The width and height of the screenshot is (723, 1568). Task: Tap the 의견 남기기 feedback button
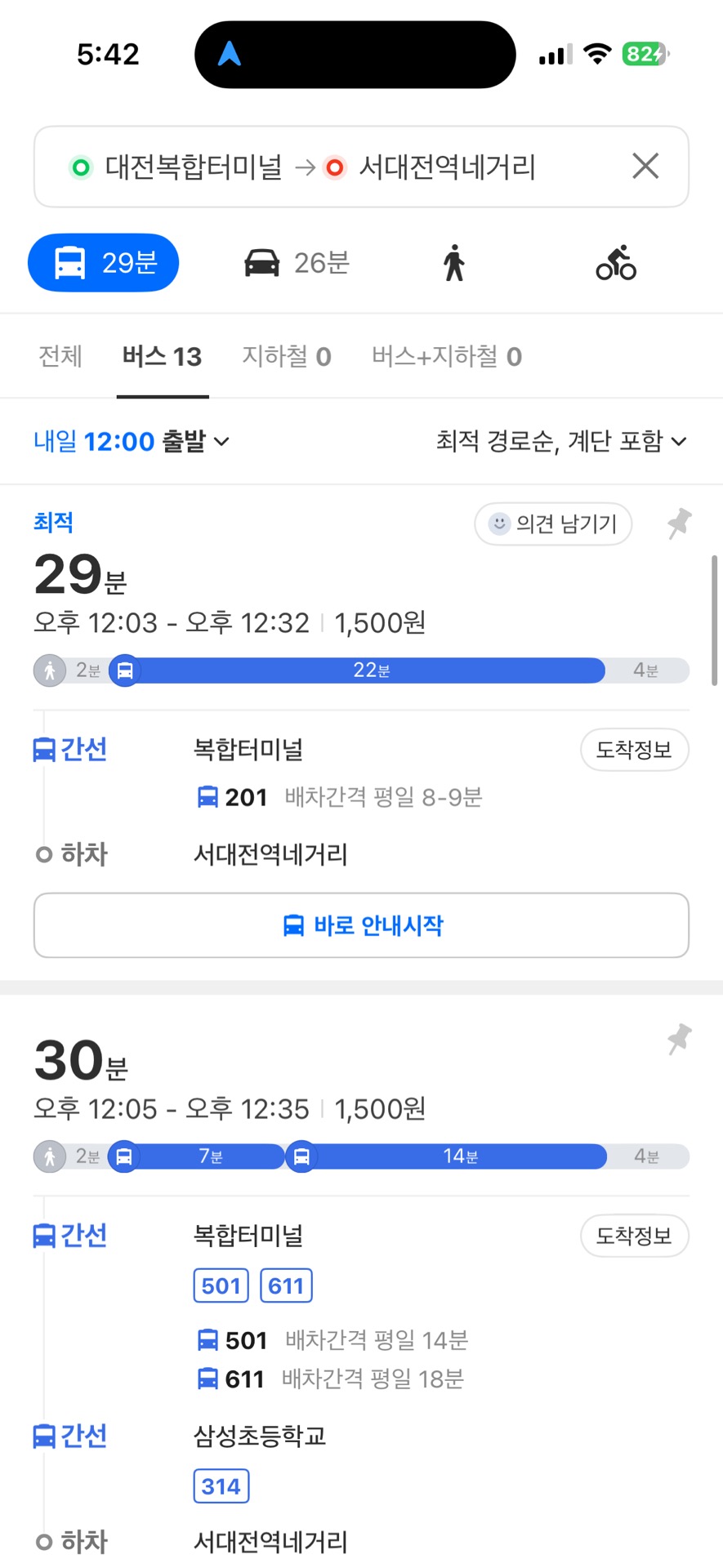(x=553, y=523)
